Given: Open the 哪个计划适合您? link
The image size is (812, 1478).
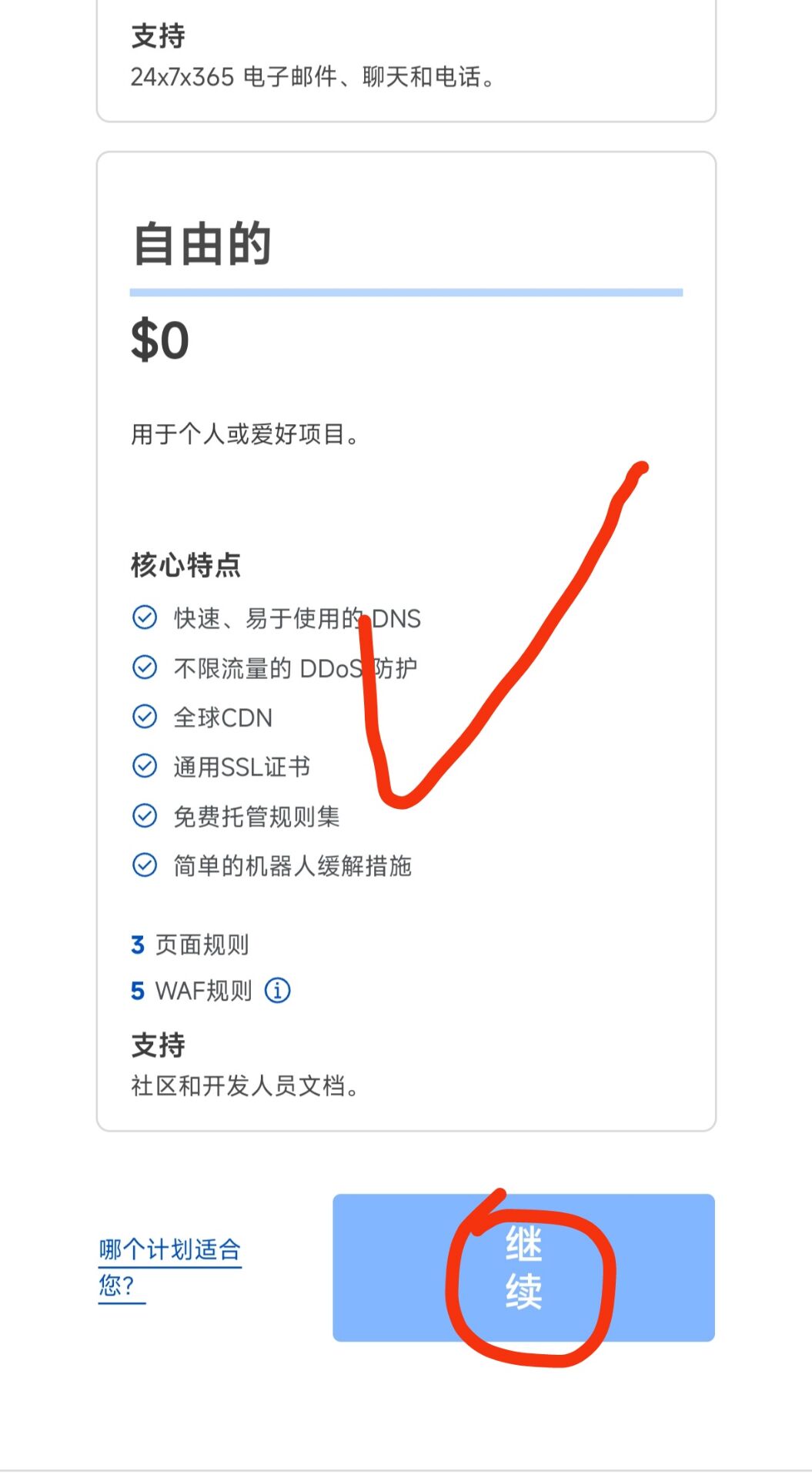Looking at the screenshot, I should (x=169, y=1267).
